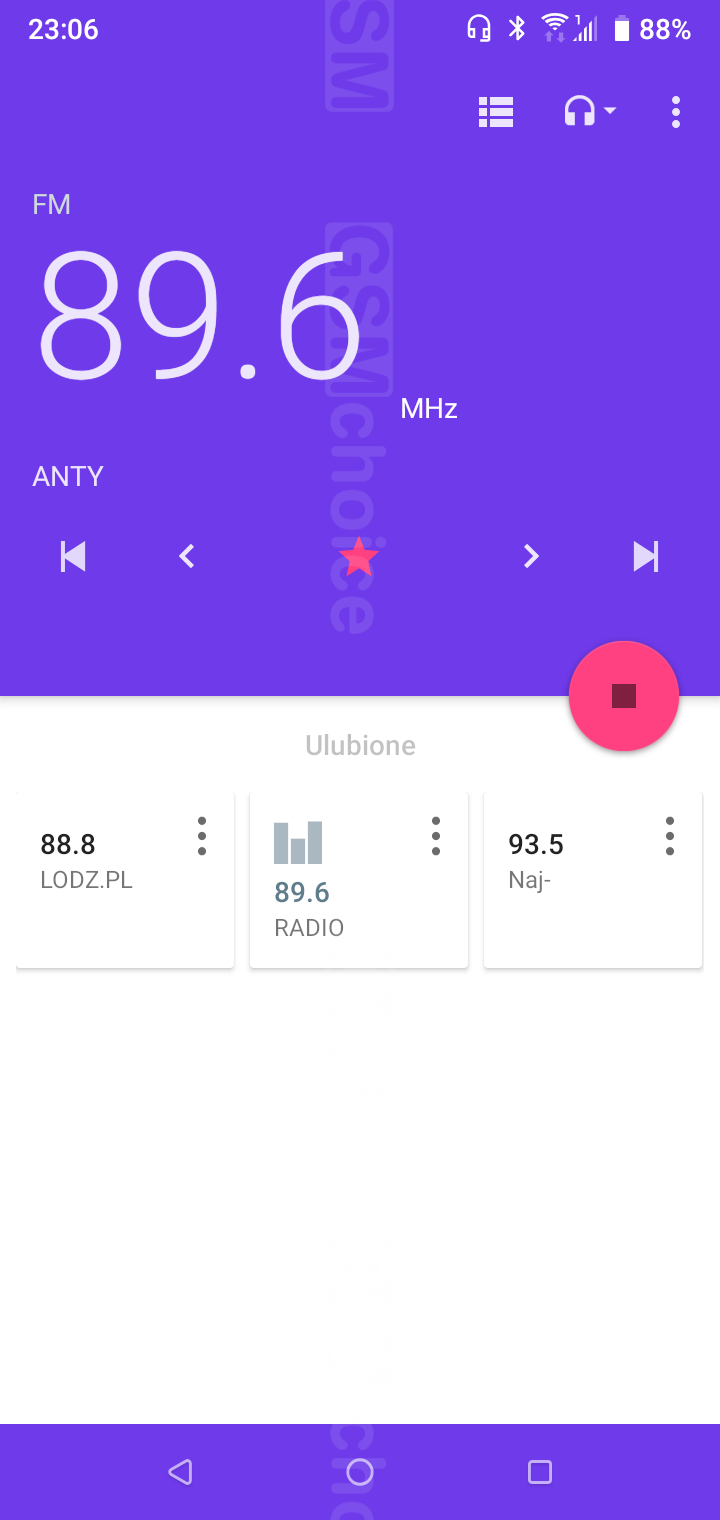Open the overflow menu in the app bar

point(676,112)
